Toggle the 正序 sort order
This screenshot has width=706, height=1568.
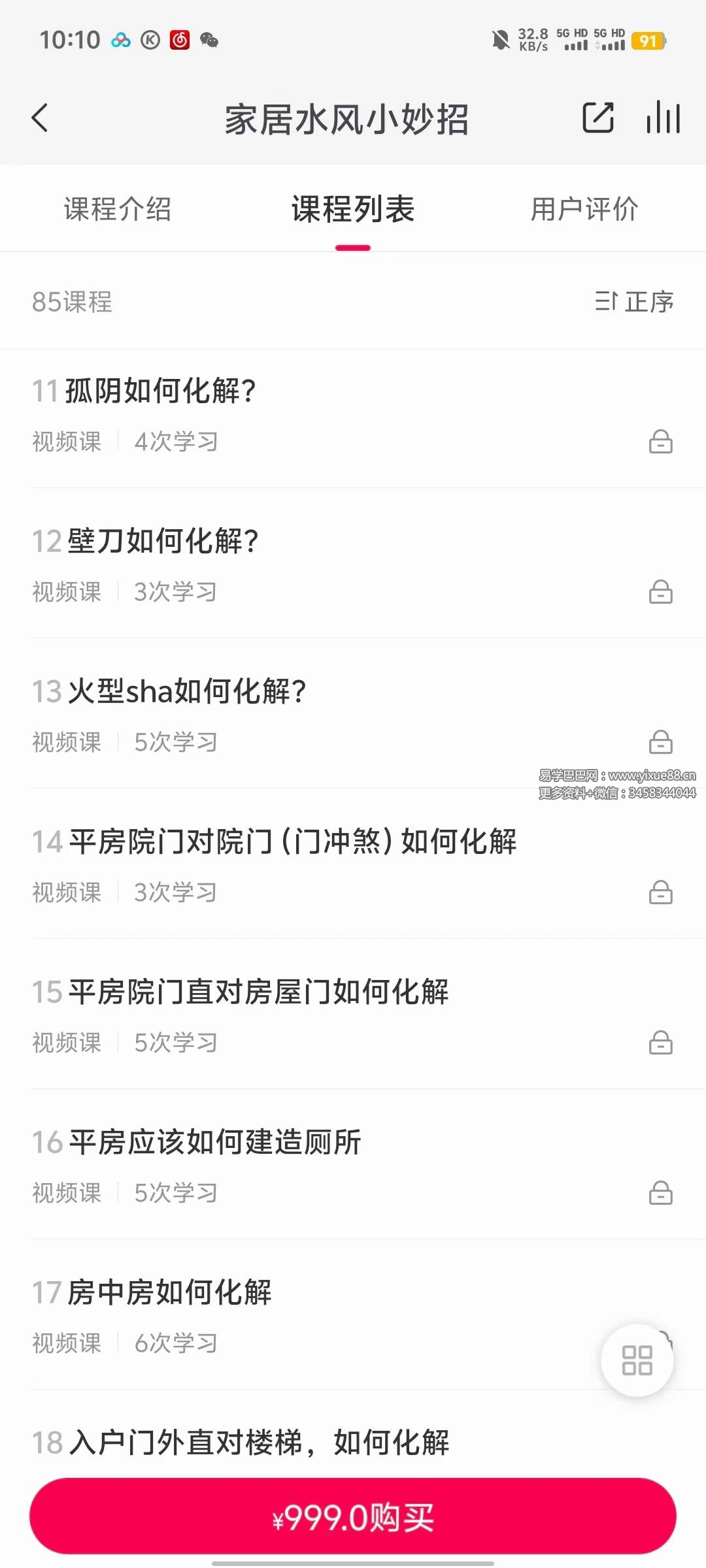click(x=634, y=302)
